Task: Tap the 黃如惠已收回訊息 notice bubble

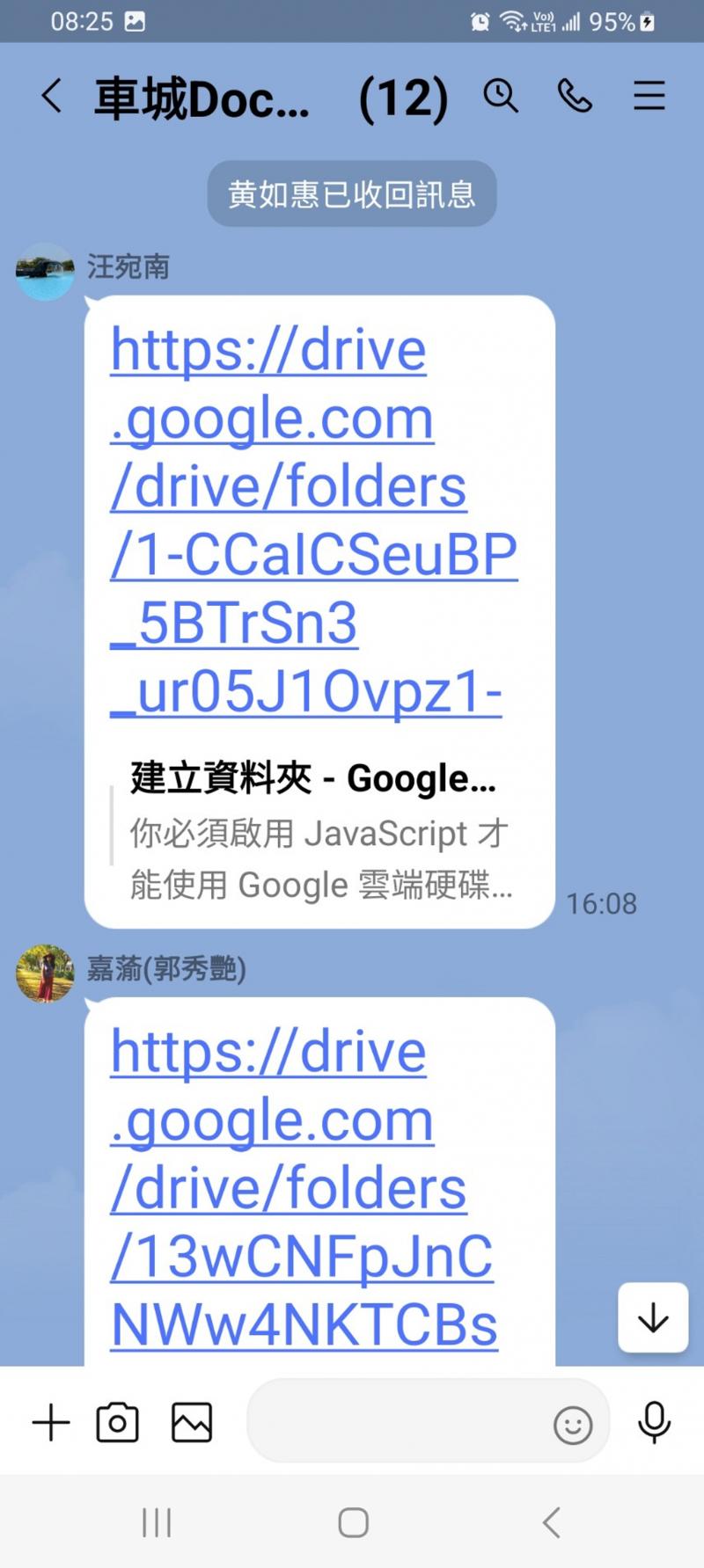Action: pos(351,194)
